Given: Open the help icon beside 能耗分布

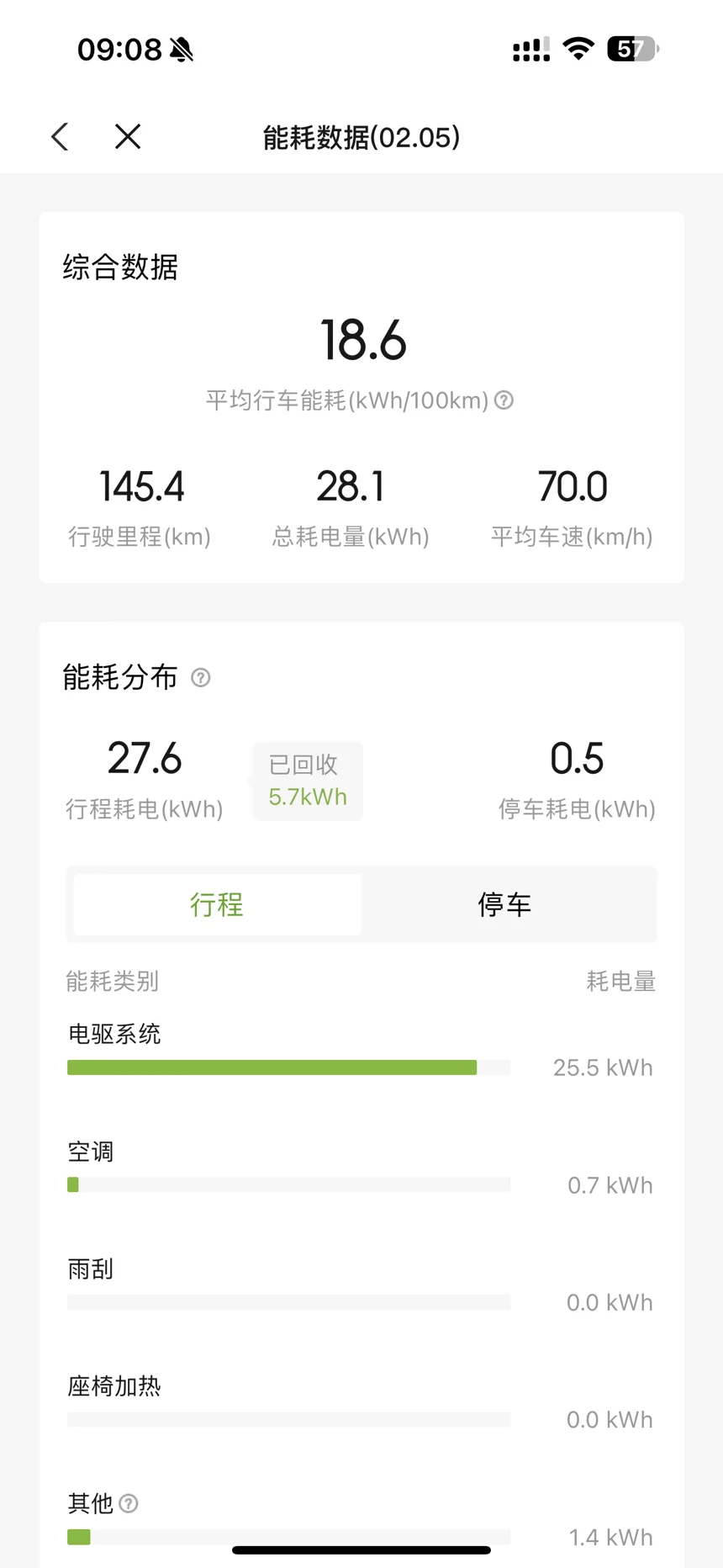Looking at the screenshot, I should coord(200,677).
